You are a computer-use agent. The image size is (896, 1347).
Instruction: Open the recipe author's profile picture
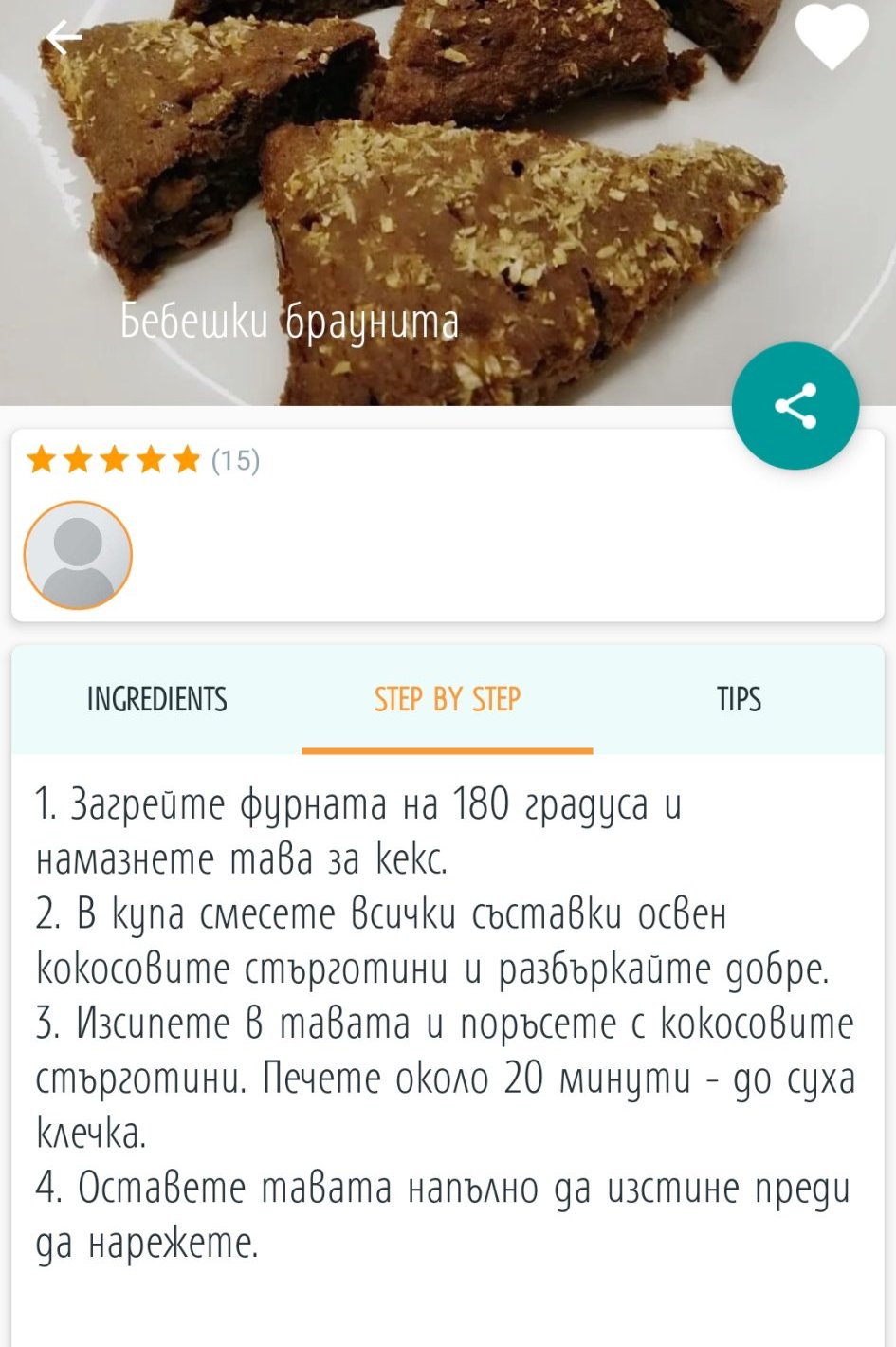click(x=78, y=555)
